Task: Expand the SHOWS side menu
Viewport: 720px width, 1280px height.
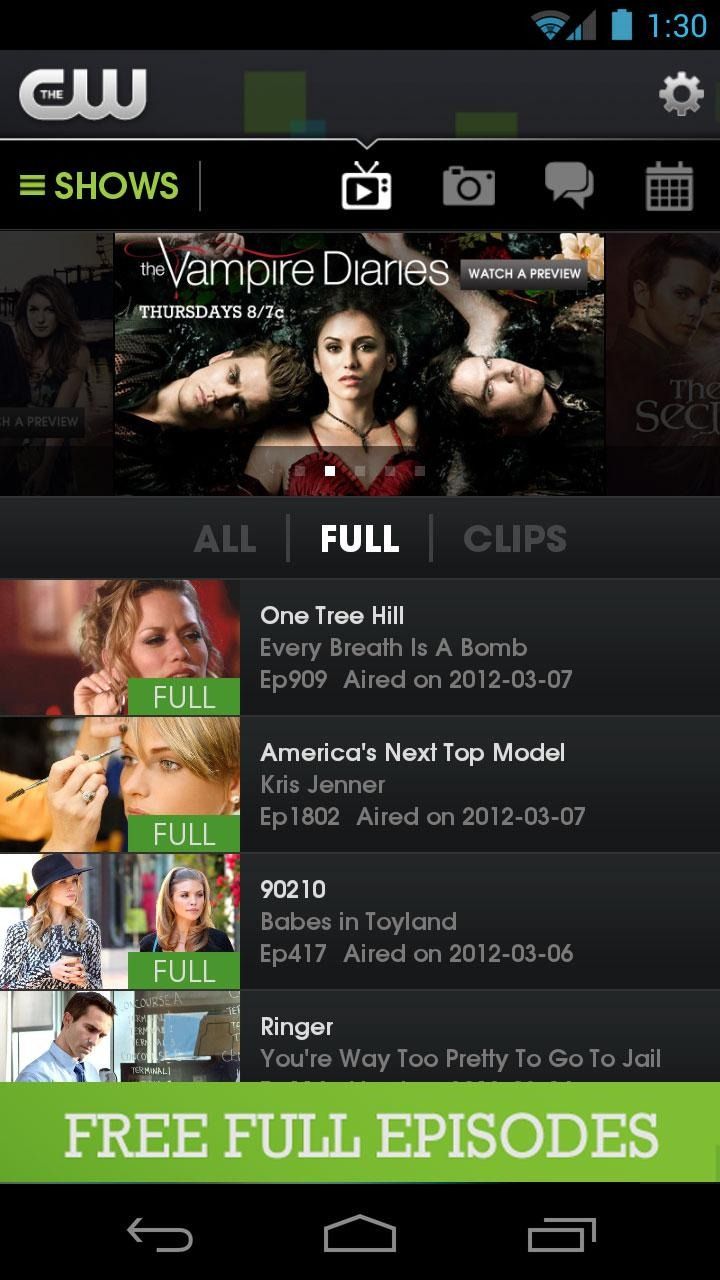Action: 97,186
